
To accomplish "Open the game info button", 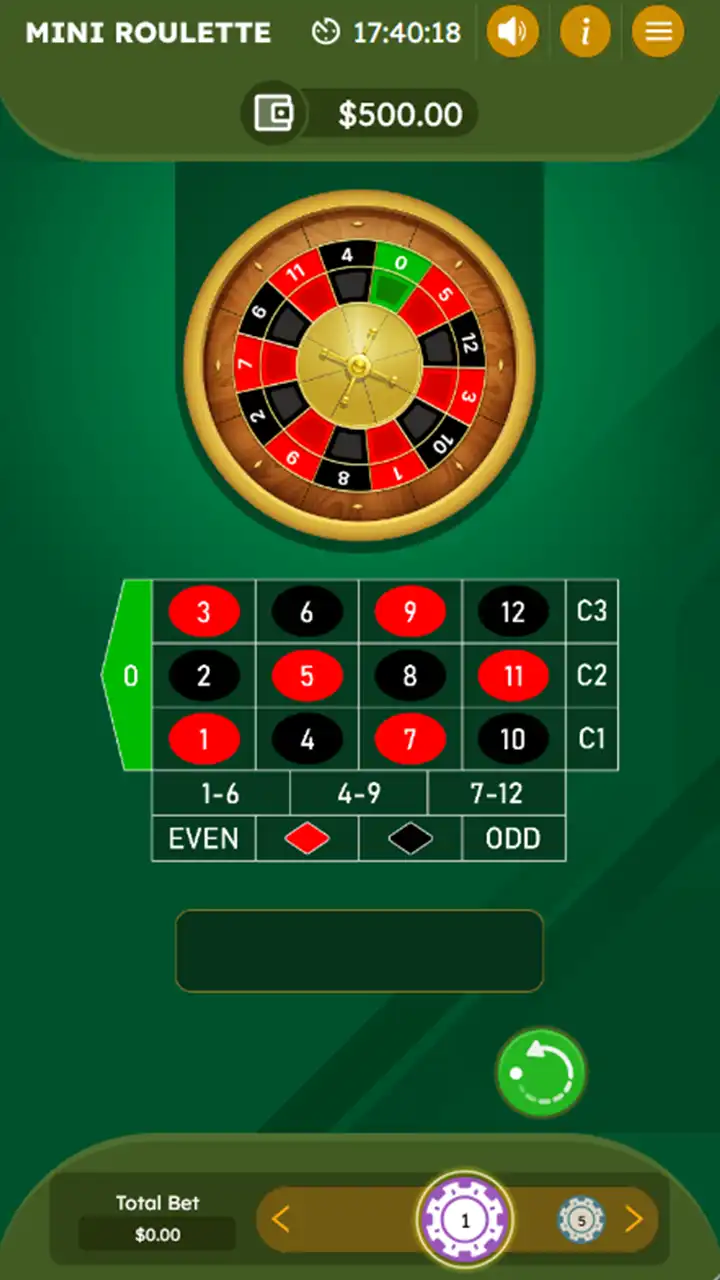I will click(x=586, y=32).
